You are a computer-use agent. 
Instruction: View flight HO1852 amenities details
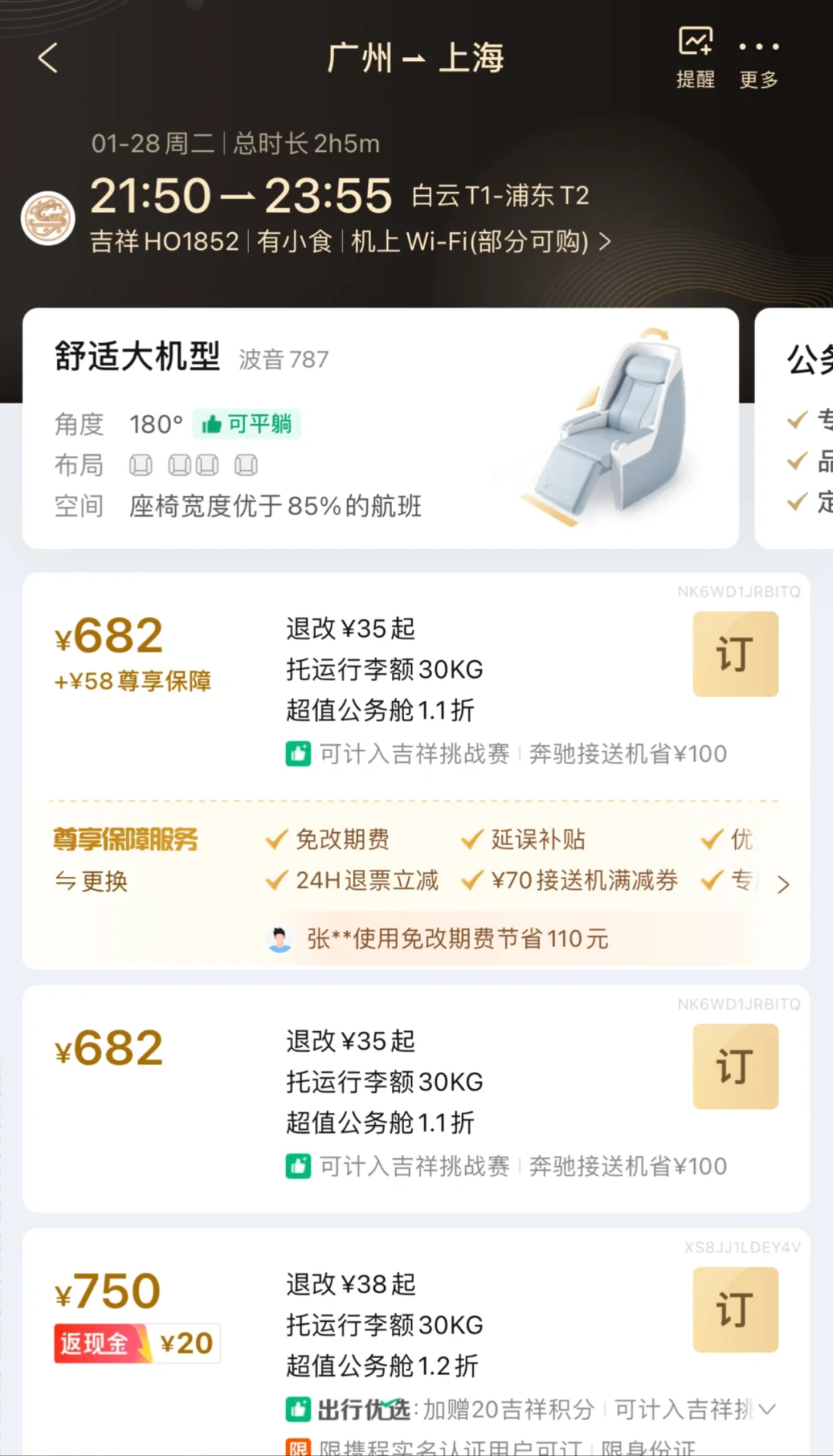[351, 241]
